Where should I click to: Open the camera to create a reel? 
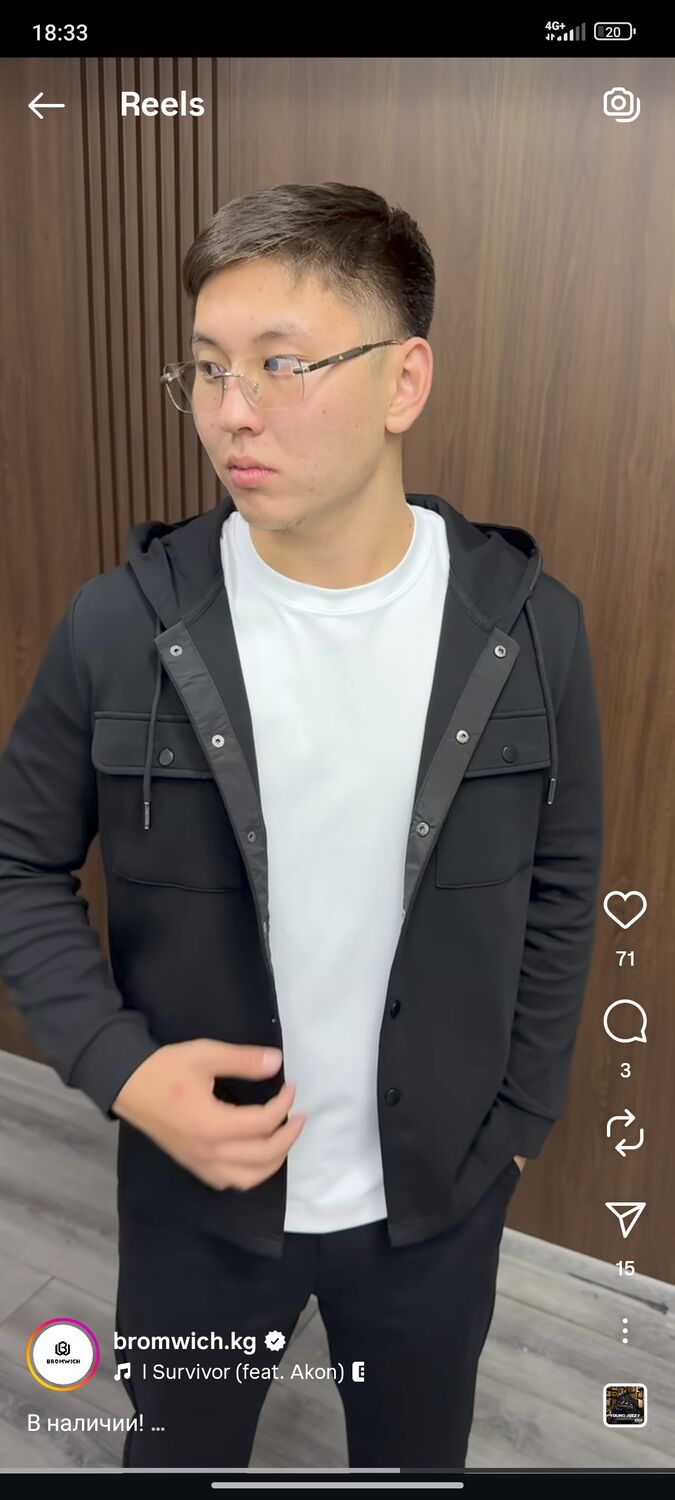point(621,104)
